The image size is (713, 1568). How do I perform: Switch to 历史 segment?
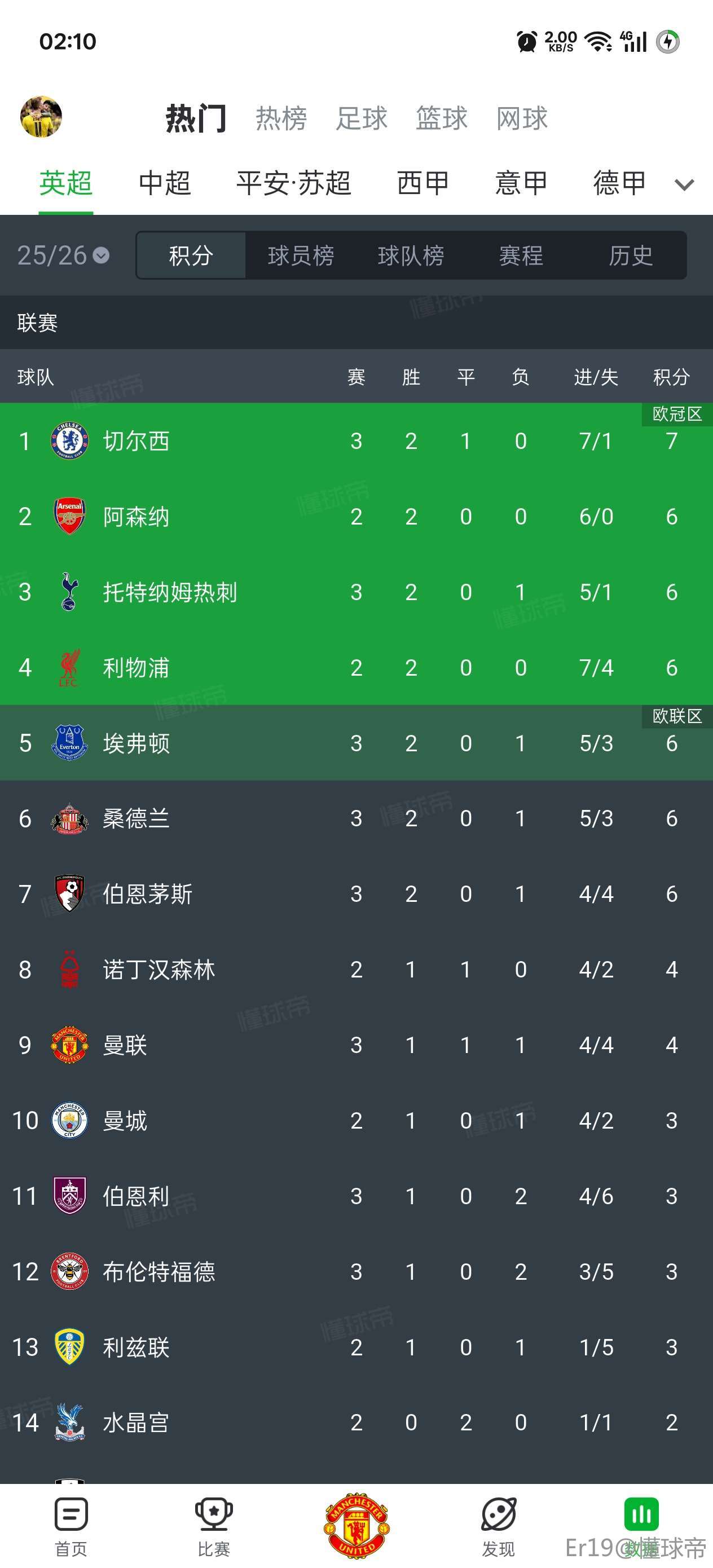(631, 255)
